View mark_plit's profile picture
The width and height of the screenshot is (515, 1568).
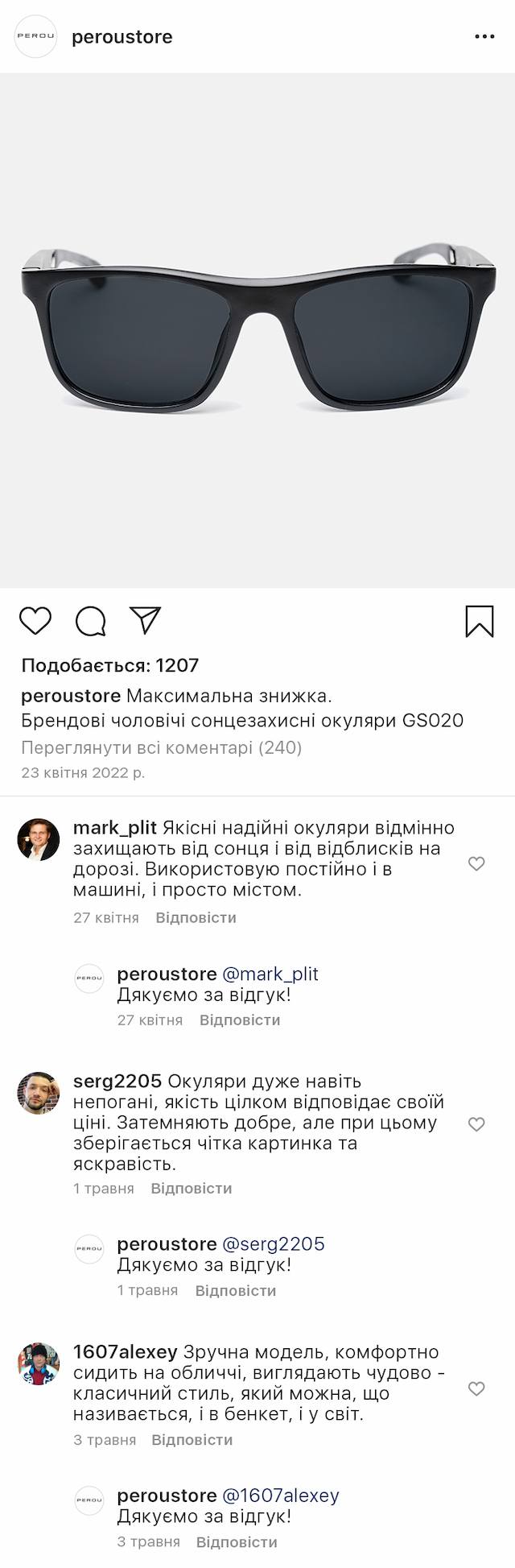click(39, 840)
